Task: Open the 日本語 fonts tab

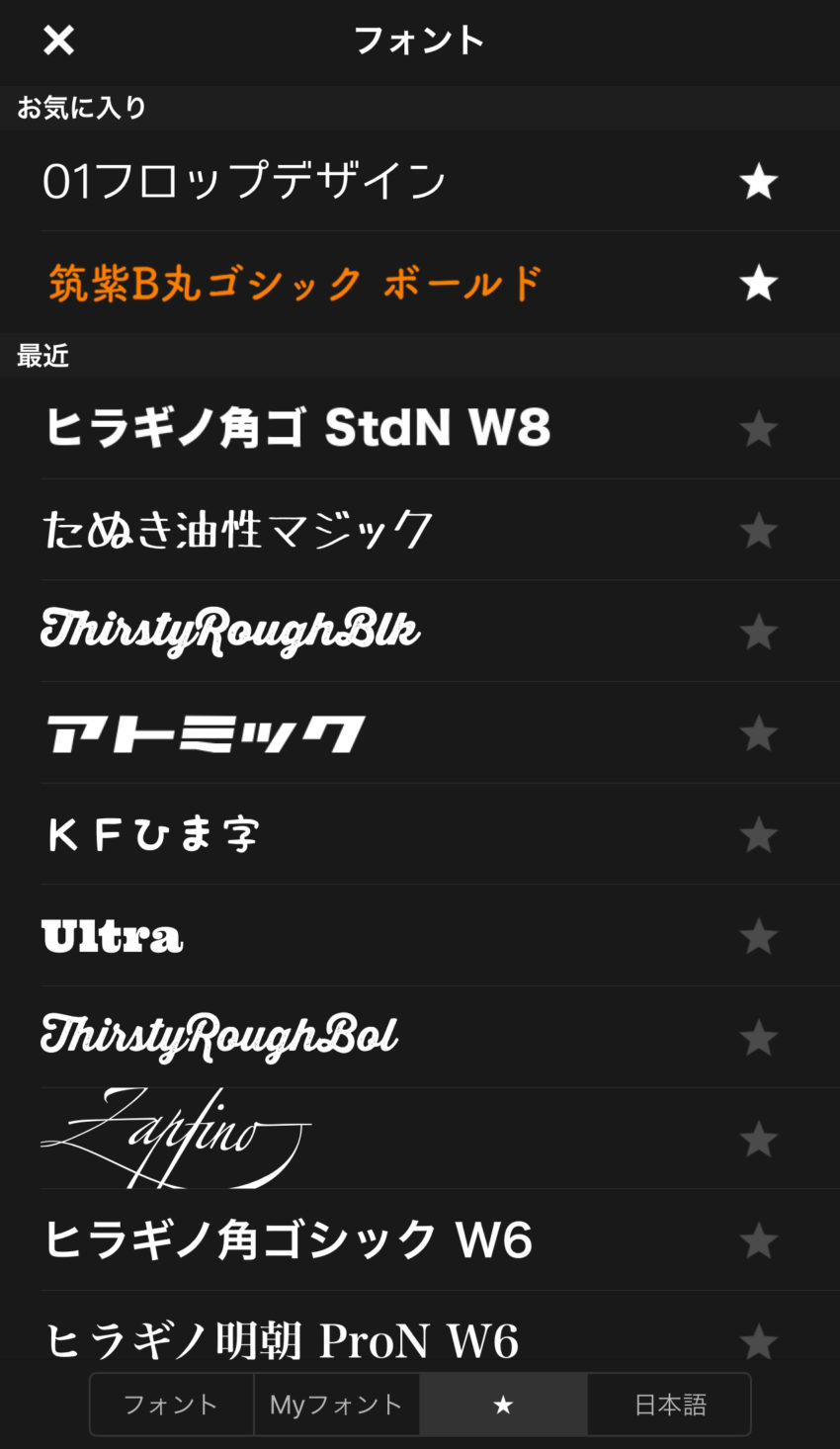Action: pyautogui.click(x=669, y=1403)
